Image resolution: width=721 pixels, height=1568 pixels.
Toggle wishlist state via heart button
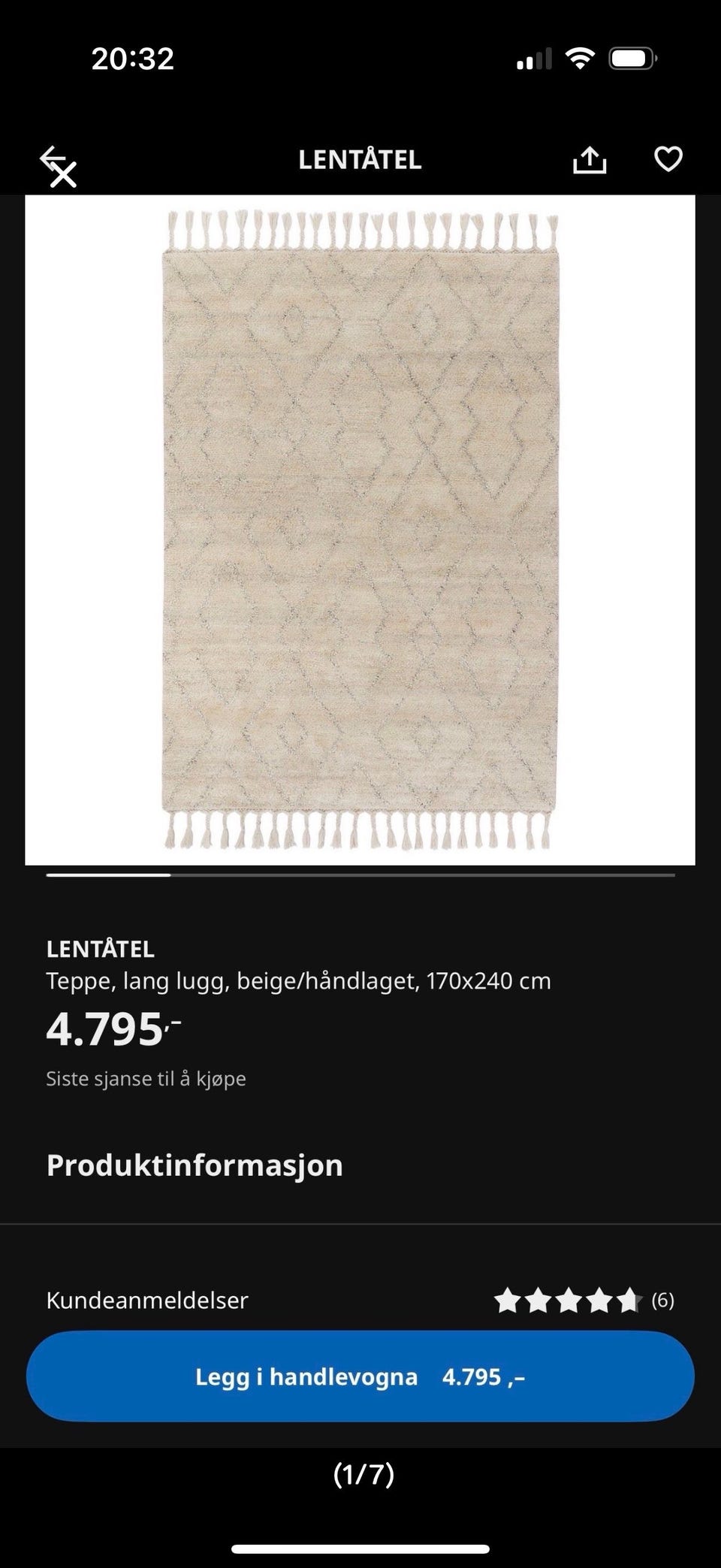point(667,159)
